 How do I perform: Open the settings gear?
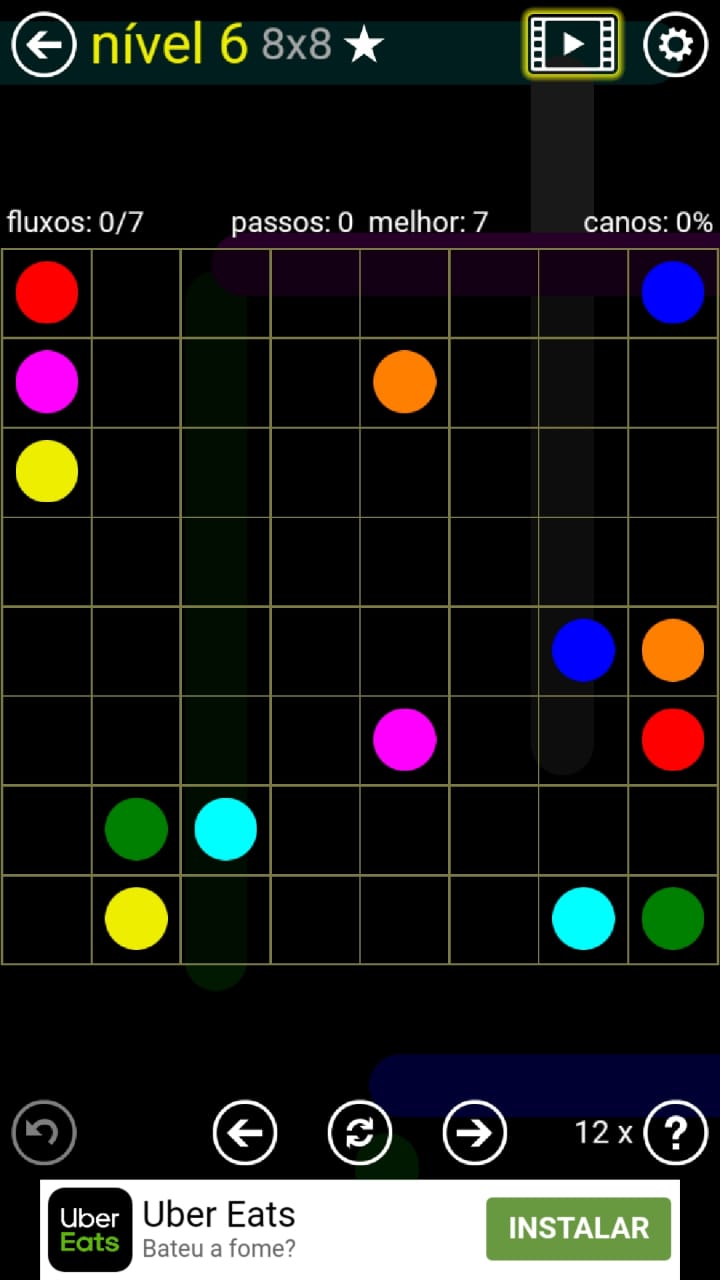[x=675, y=44]
